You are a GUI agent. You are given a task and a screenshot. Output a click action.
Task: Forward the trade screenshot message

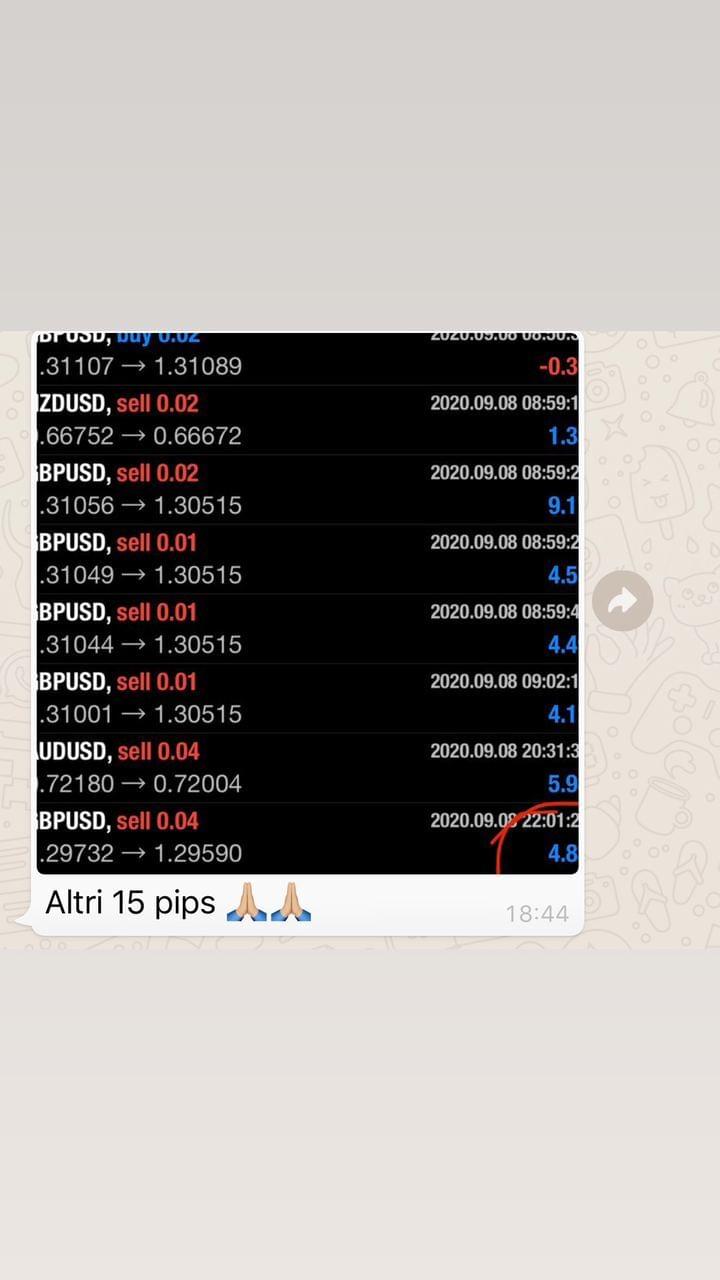[622, 601]
